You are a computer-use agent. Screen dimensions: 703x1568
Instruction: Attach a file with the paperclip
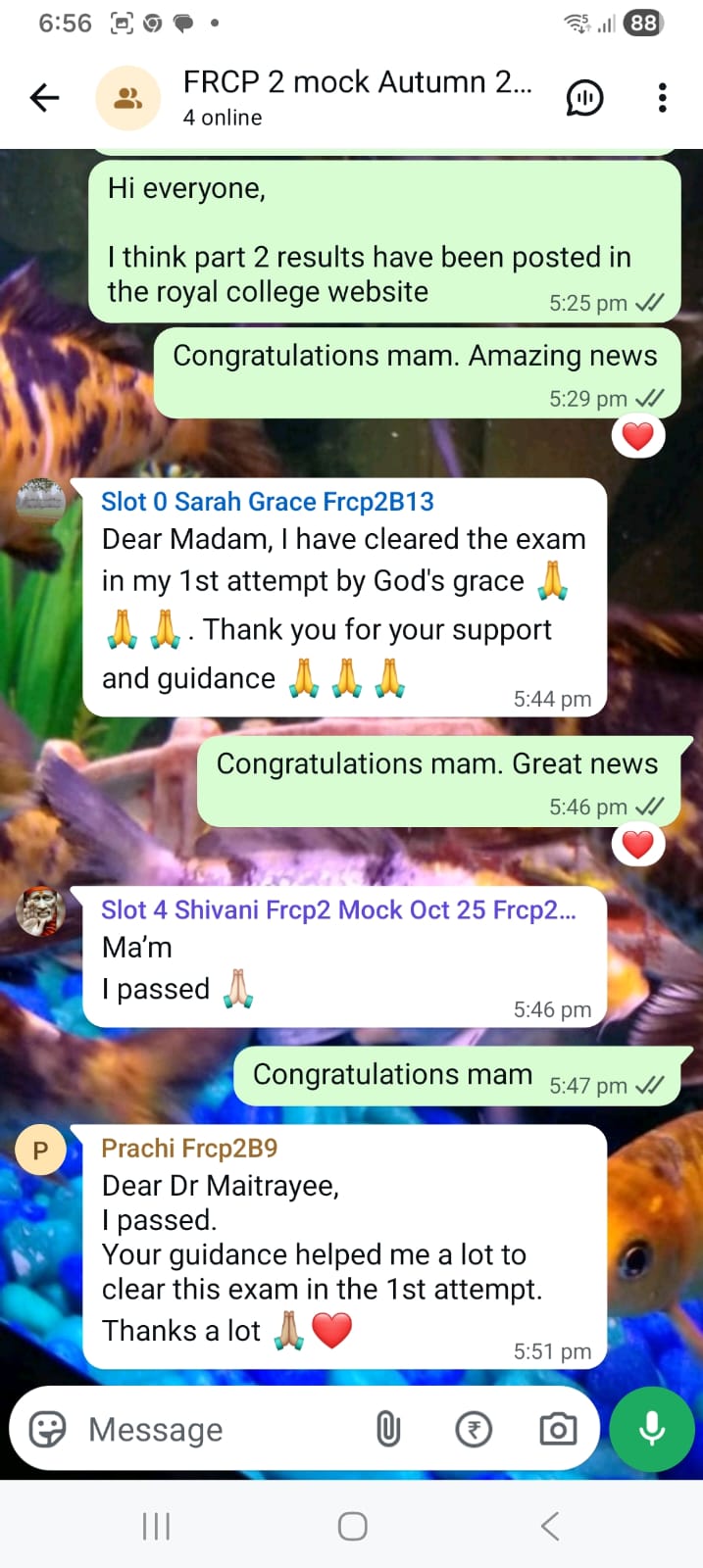(x=388, y=1430)
